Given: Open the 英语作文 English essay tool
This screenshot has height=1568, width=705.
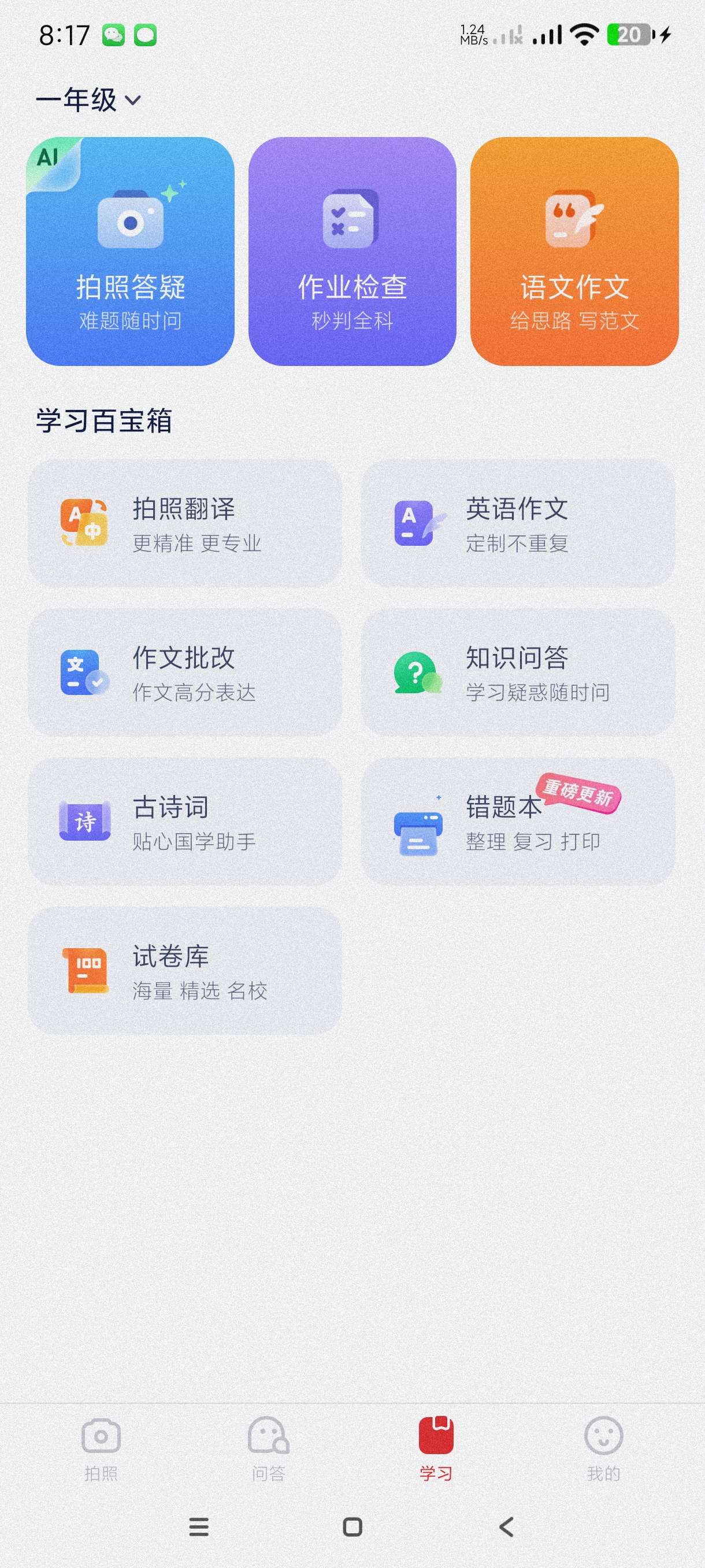Looking at the screenshot, I should tap(518, 523).
